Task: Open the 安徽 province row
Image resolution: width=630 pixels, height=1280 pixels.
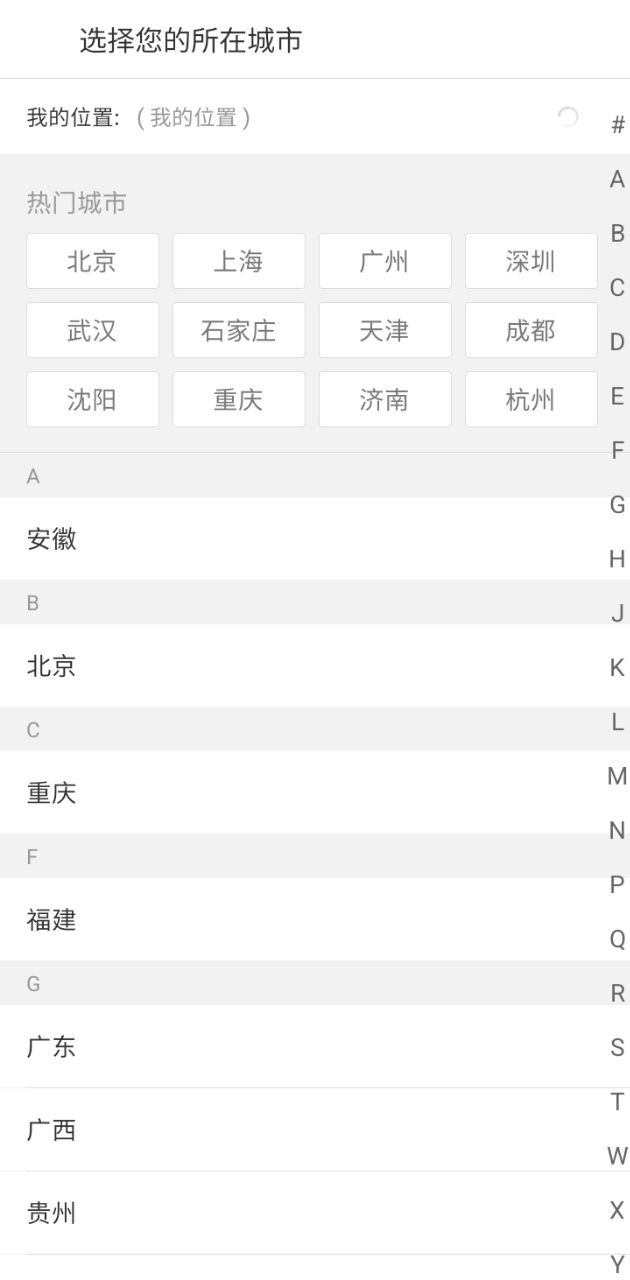Action: click(x=301, y=539)
